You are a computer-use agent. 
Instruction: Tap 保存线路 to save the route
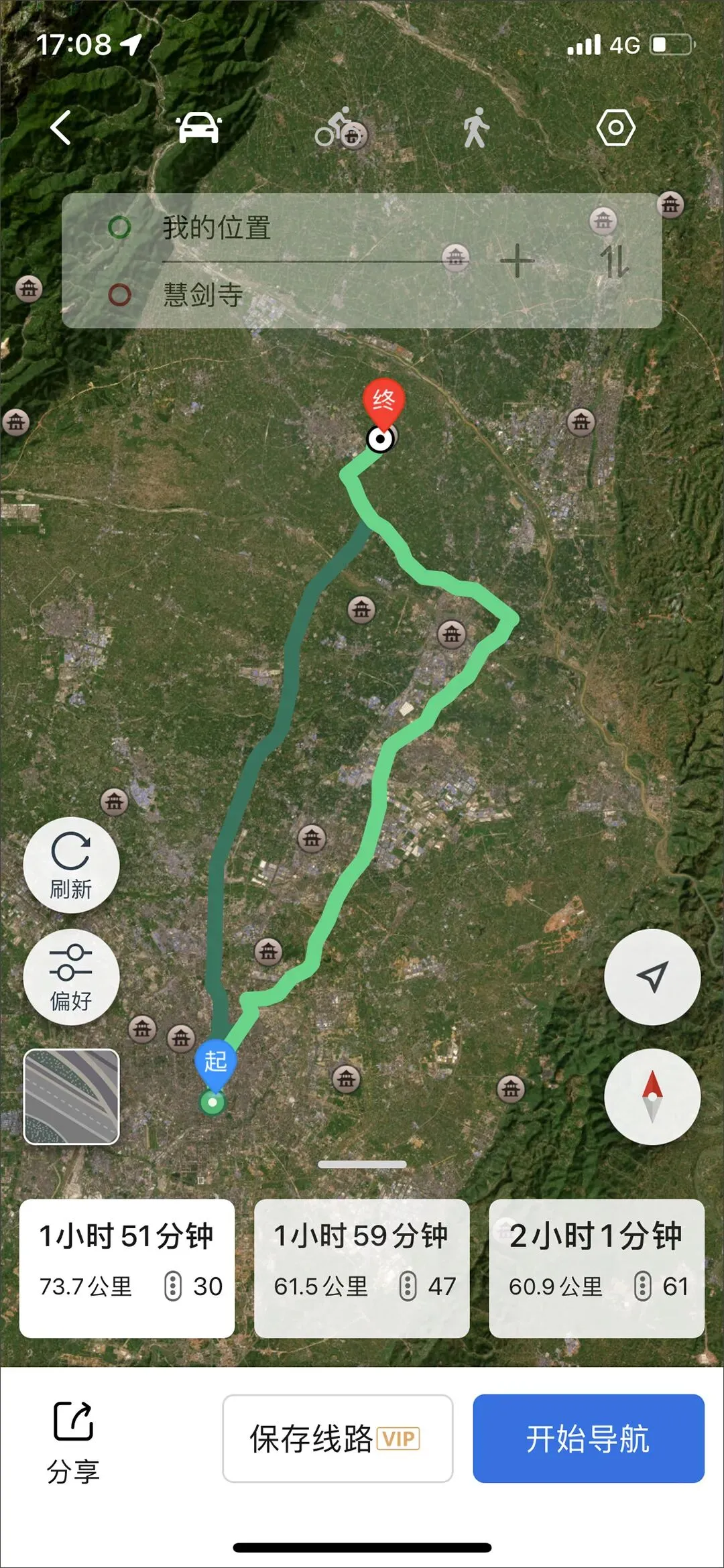[337, 1438]
